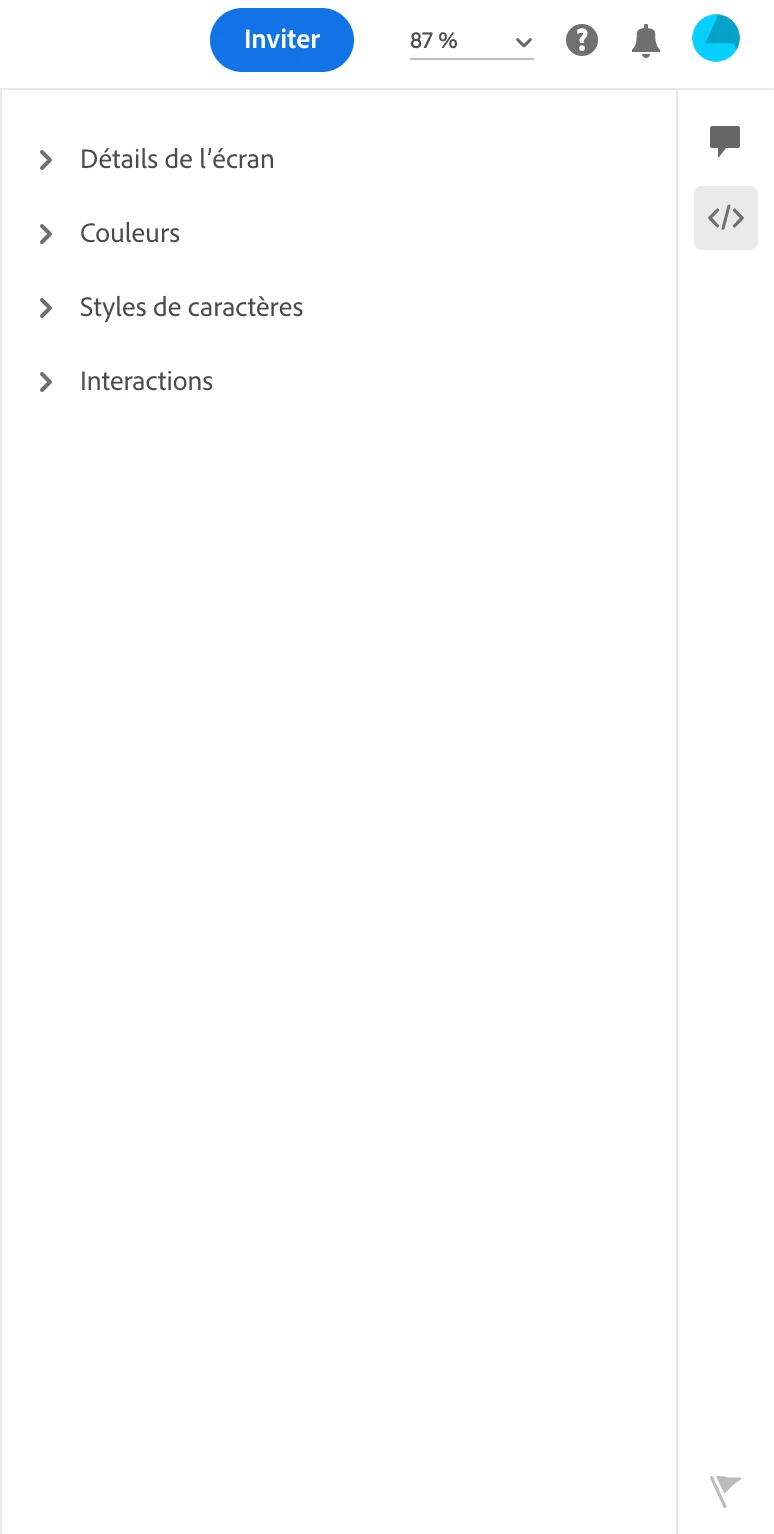Open the 87 % zoom dropdown
The width and height of the screenshot is (774, 1534).
[x=471, y=41]
